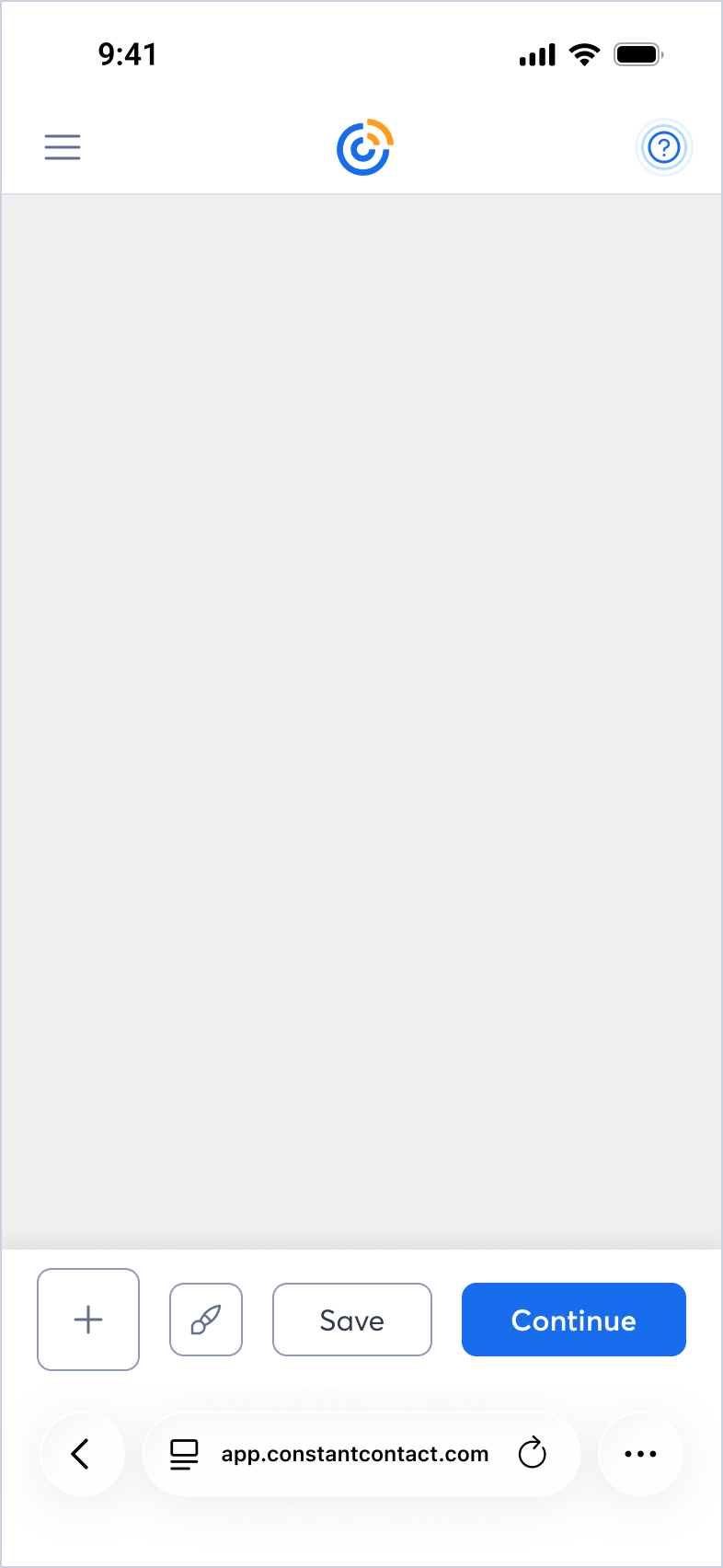Reload the page

click(533, 1454)
